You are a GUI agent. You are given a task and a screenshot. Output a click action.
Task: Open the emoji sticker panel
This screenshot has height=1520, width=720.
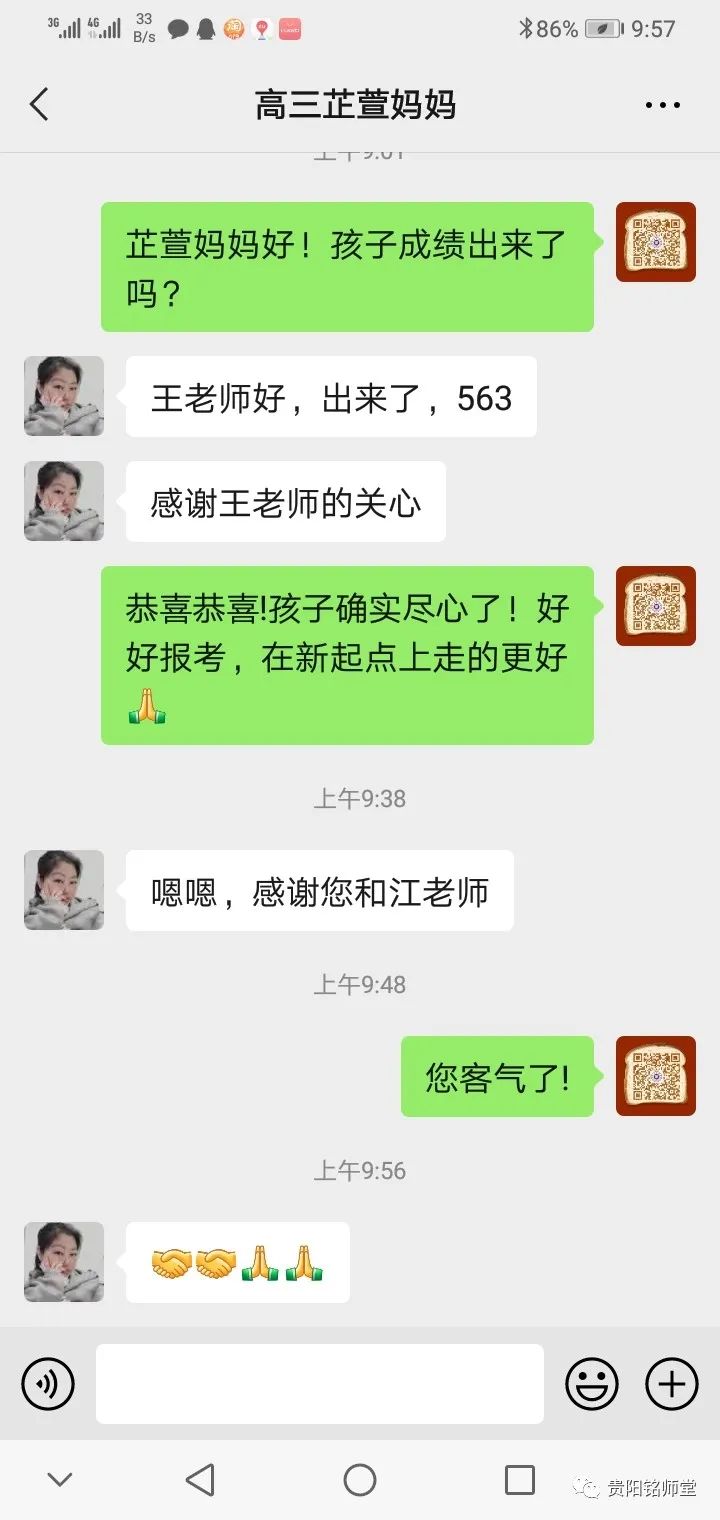(592, 1384)
